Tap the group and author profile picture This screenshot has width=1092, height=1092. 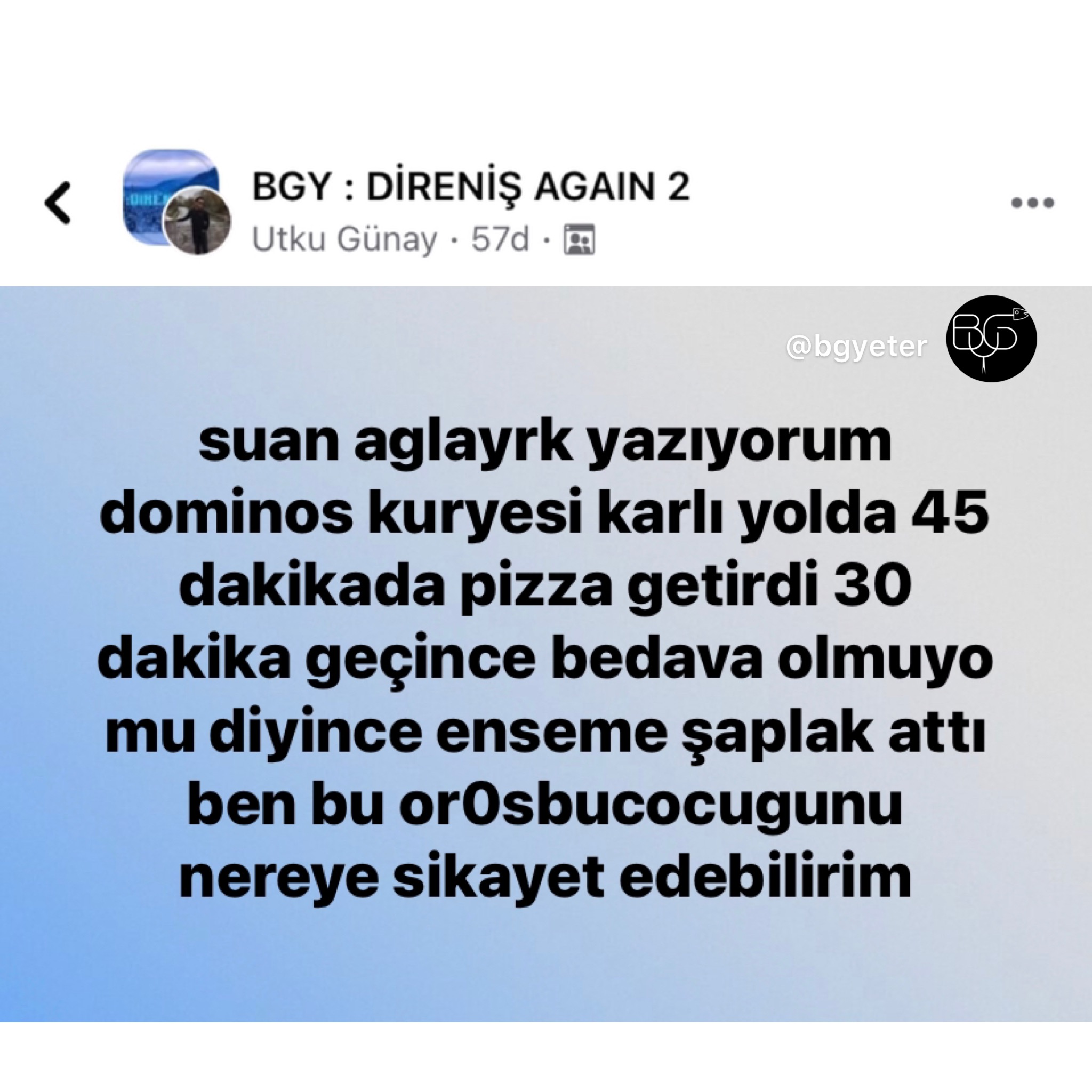pos(176,201)
